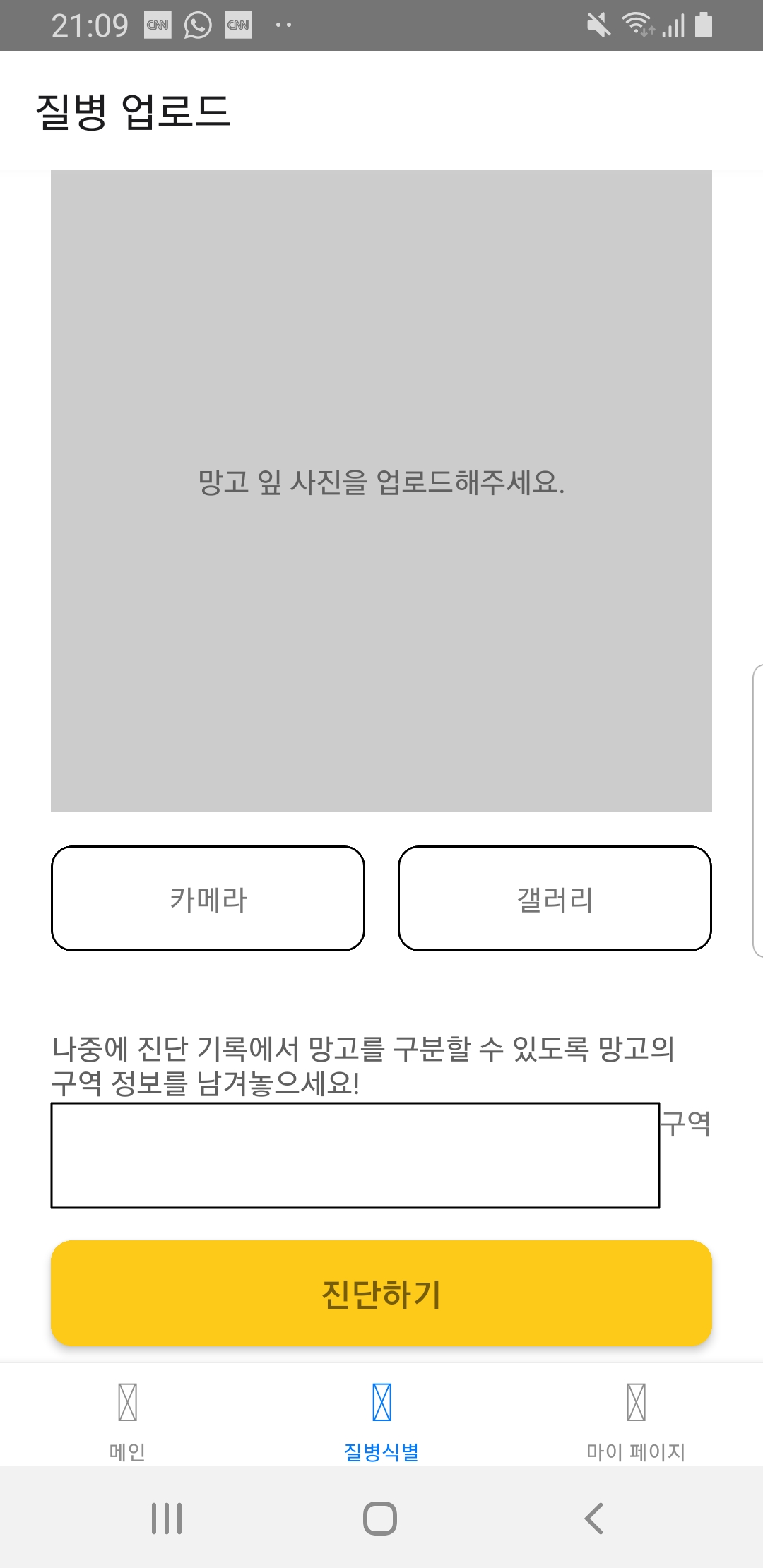
Task: Go to the 마이 페이지 tab
Action: [x=636, y=1421]
